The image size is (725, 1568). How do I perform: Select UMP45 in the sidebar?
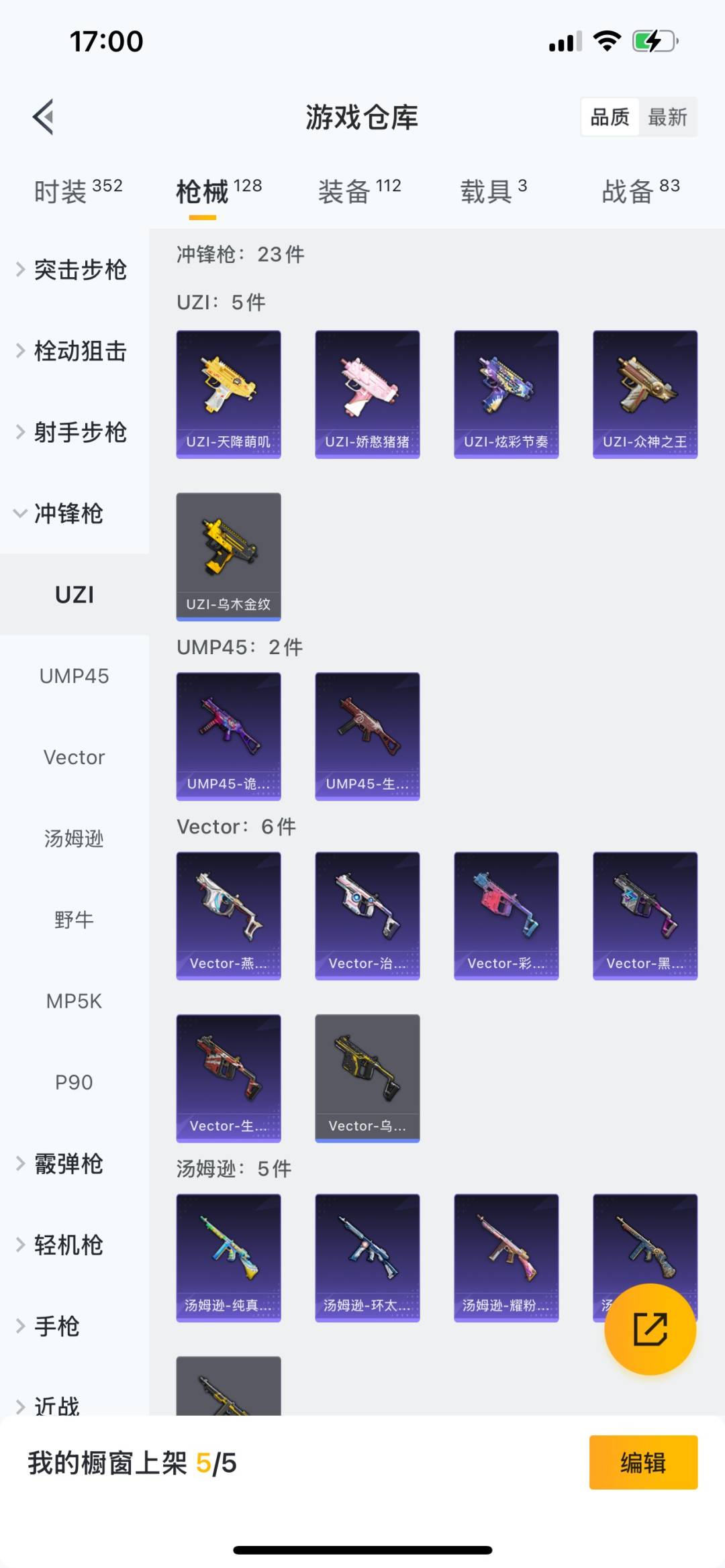click(x=75, y=676)
